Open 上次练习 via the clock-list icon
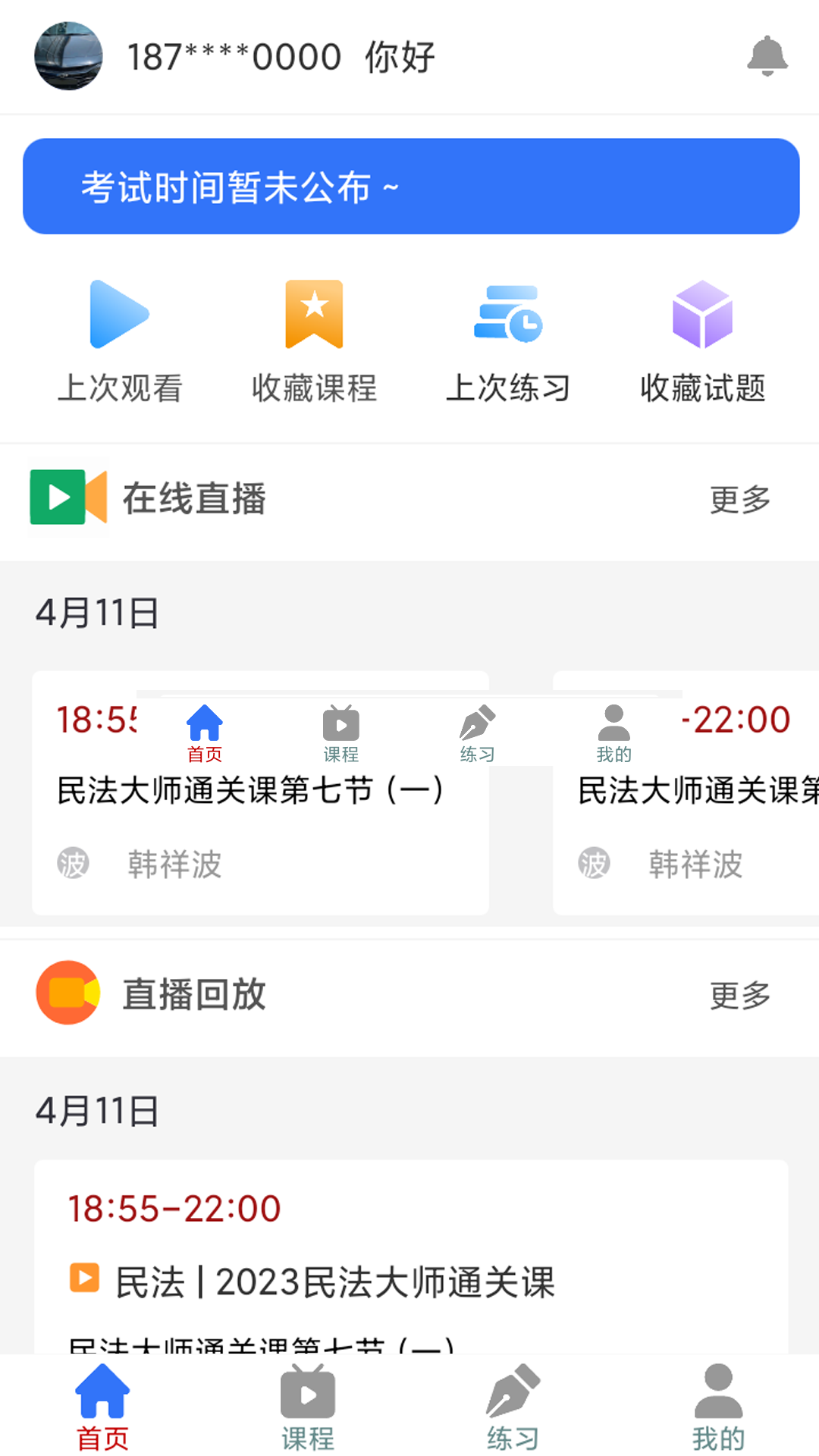The height and width of the screenshot is (1456, 819). 508,314
